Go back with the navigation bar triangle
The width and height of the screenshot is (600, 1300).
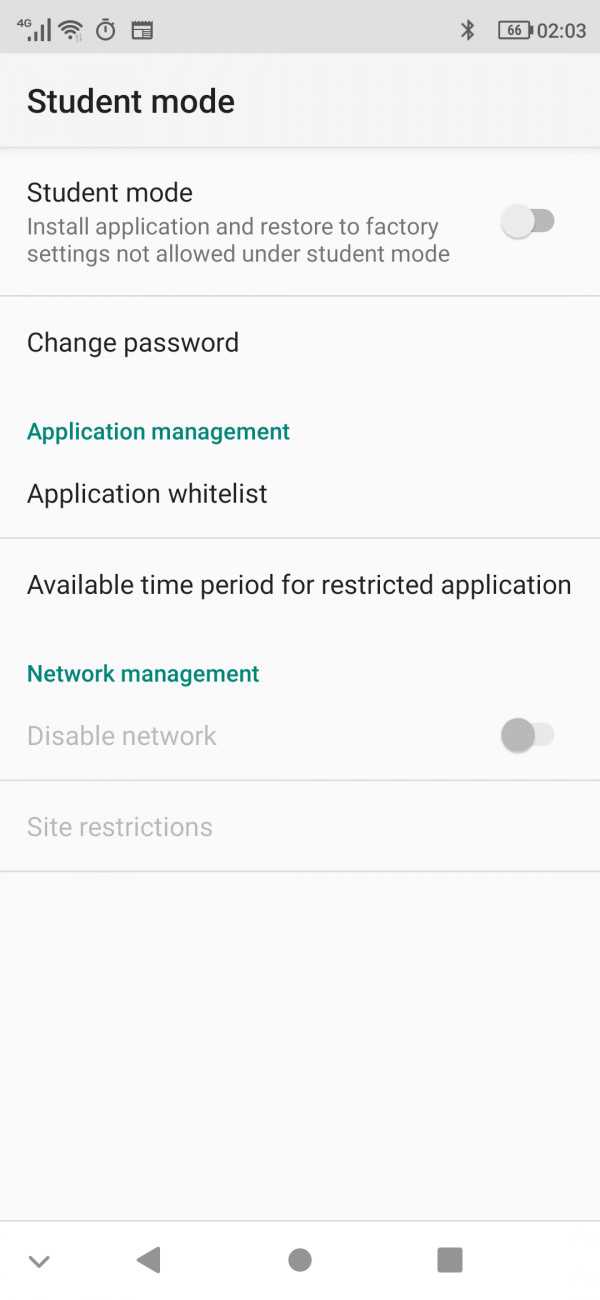pyautogui.click(x=149, y=1260)
